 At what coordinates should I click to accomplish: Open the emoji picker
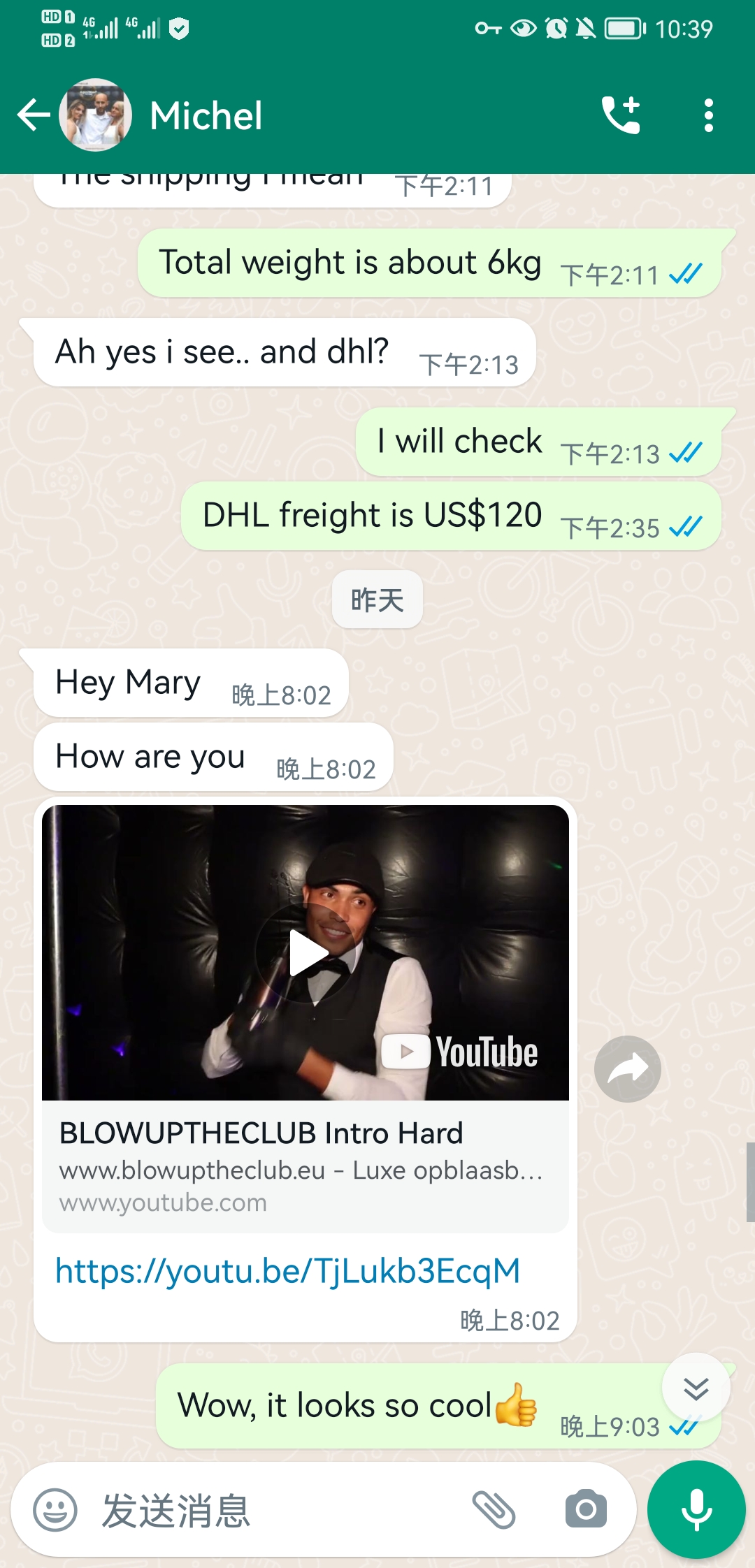click(55, 1509)
